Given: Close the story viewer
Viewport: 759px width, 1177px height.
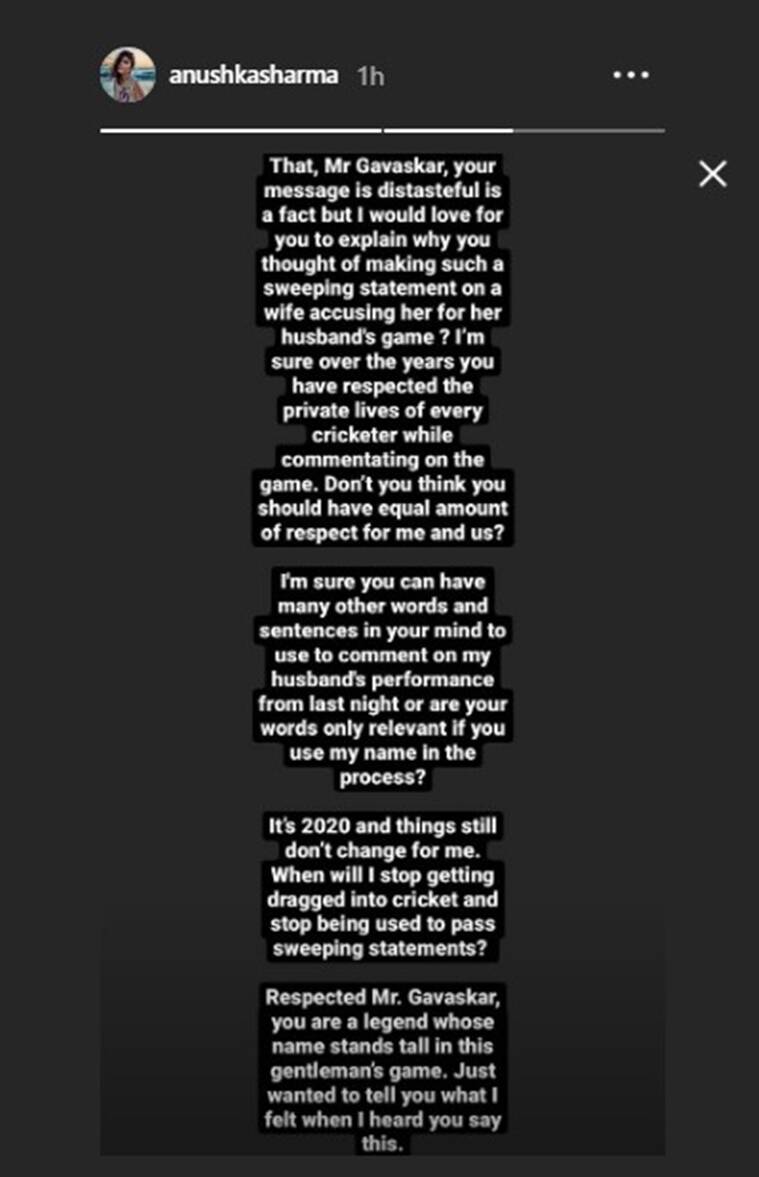Looking at the screenshot, I should click(x=712, y=174).
